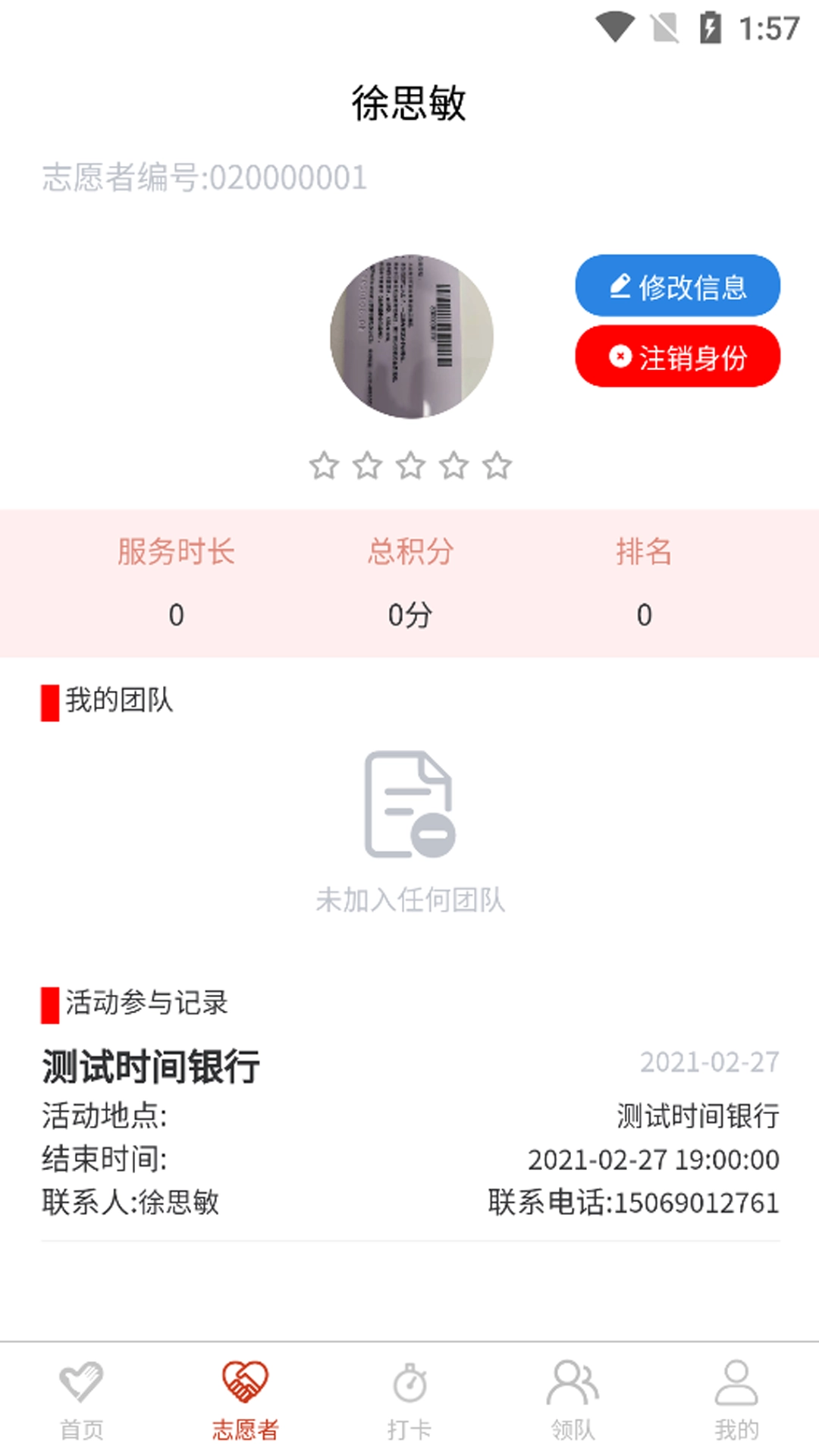Click the white X icon inside 注销身份 button
Screen dimensions: 819x1456
click(620, 356)
